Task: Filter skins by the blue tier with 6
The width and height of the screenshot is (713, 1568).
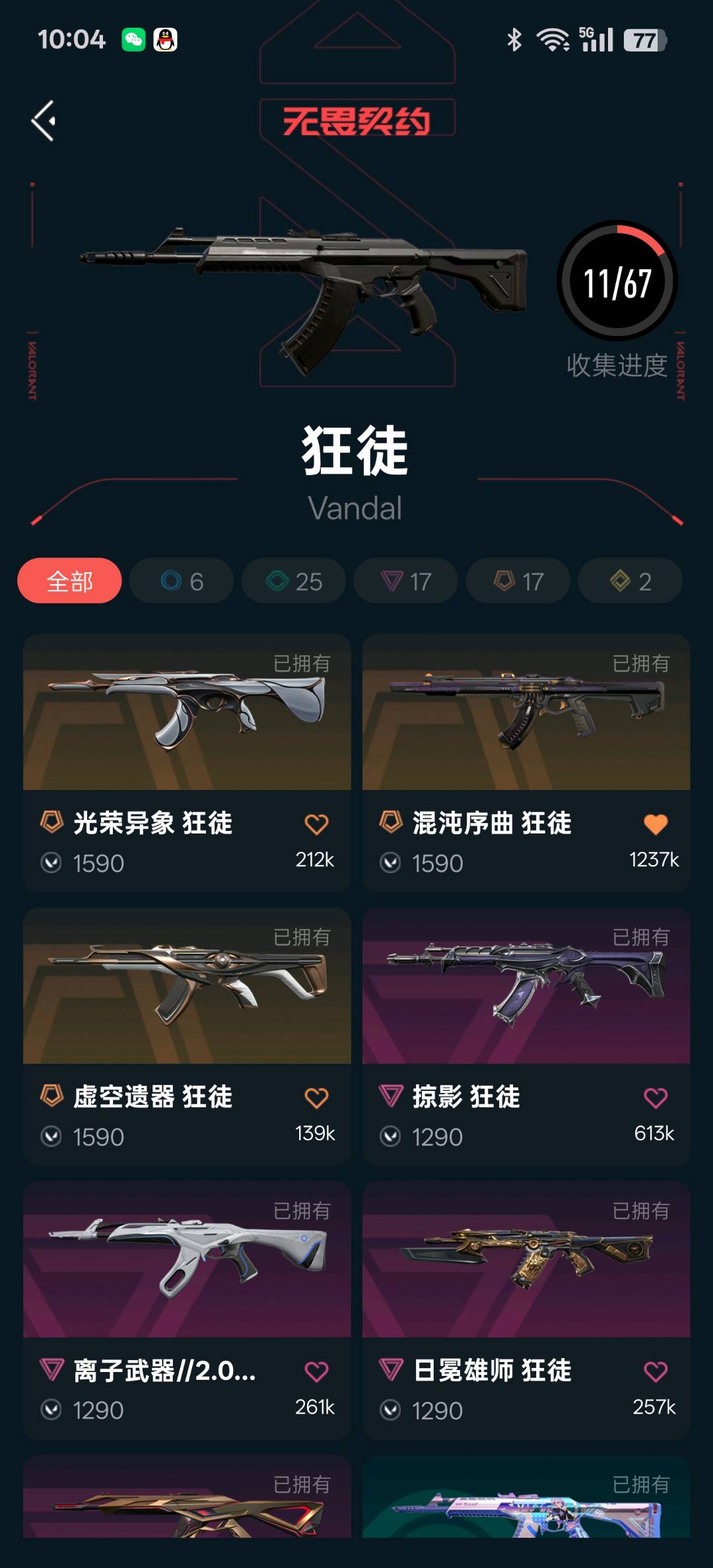Action: (182, 581)
